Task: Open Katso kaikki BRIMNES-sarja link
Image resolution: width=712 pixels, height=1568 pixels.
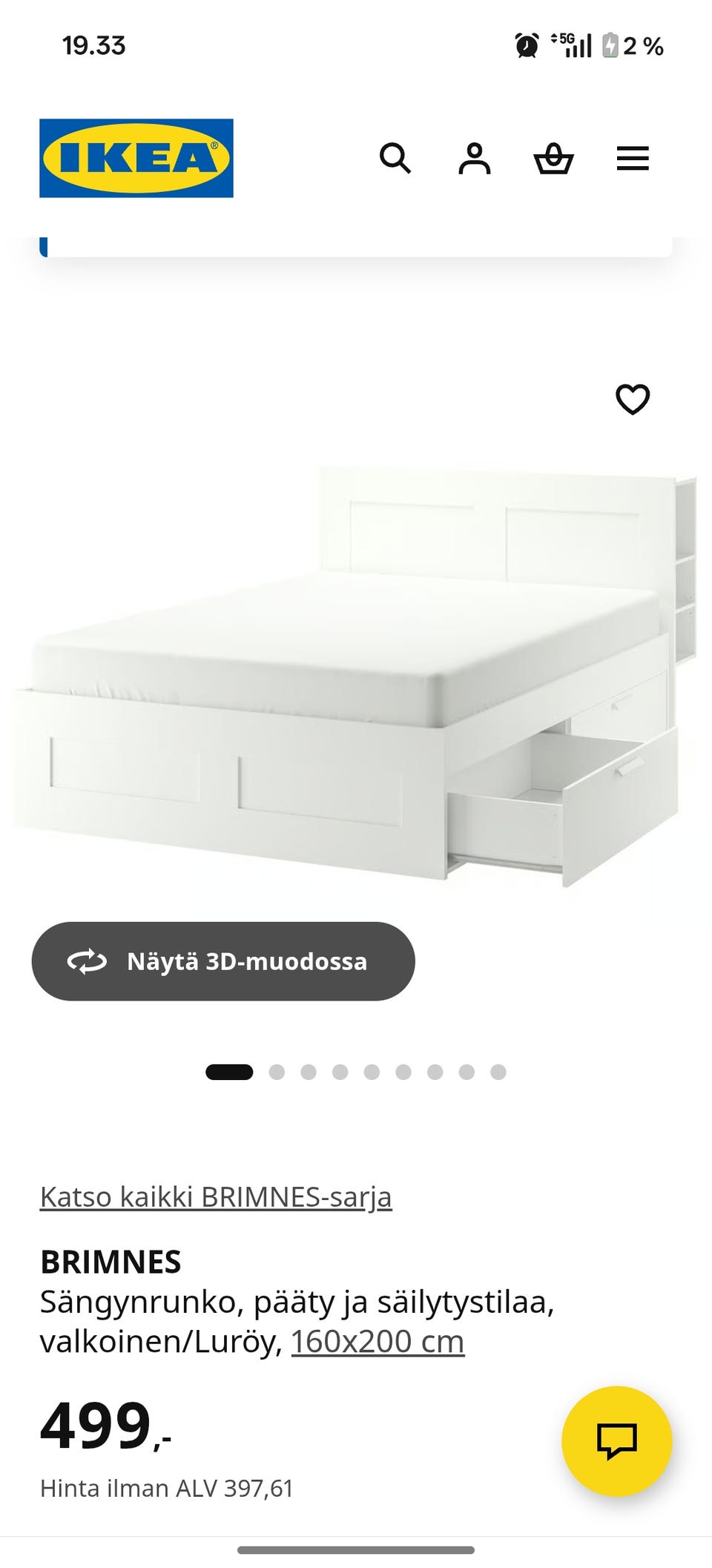Action: pos(216,1196)
